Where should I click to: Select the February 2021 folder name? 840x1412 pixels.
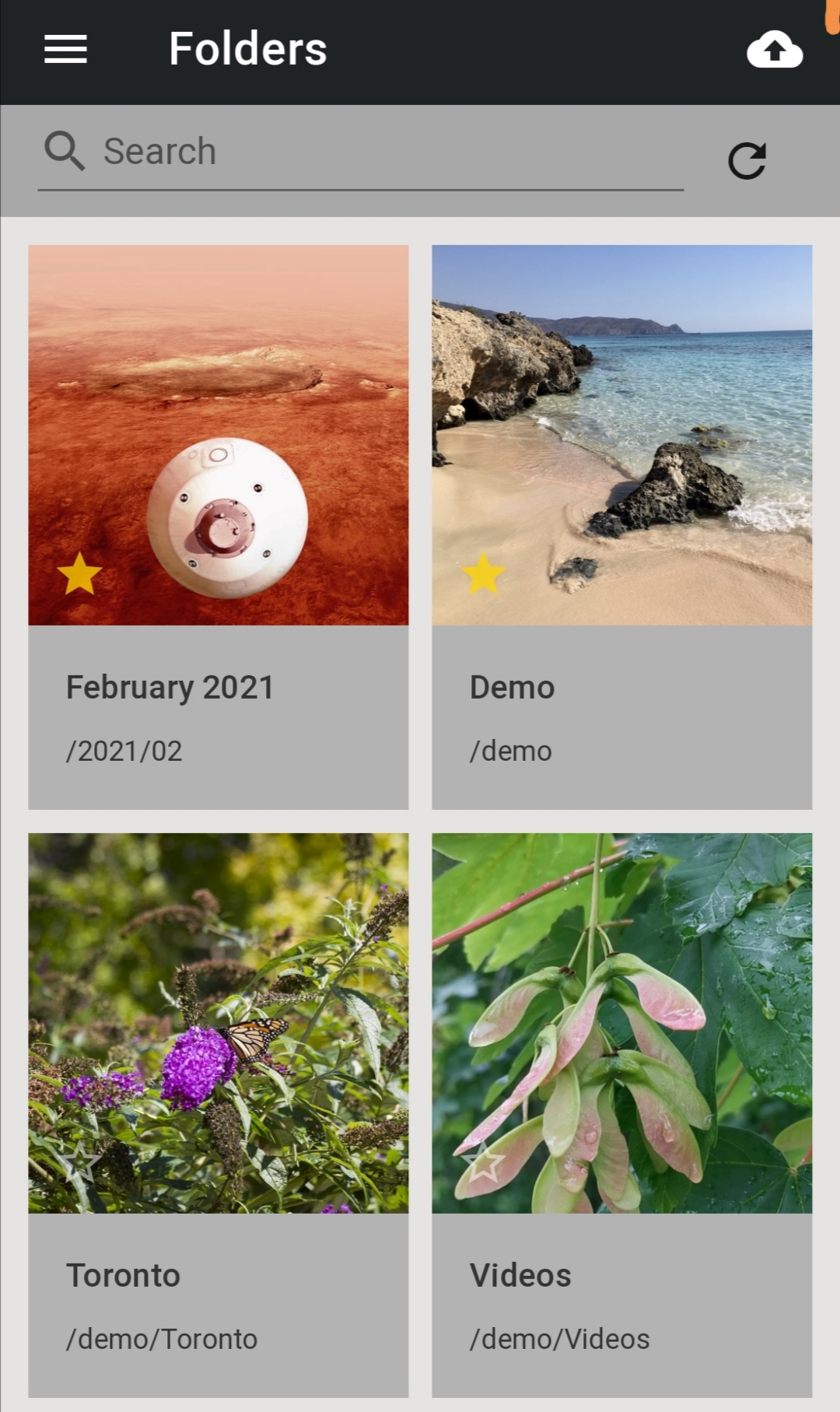tap(170, 687)
